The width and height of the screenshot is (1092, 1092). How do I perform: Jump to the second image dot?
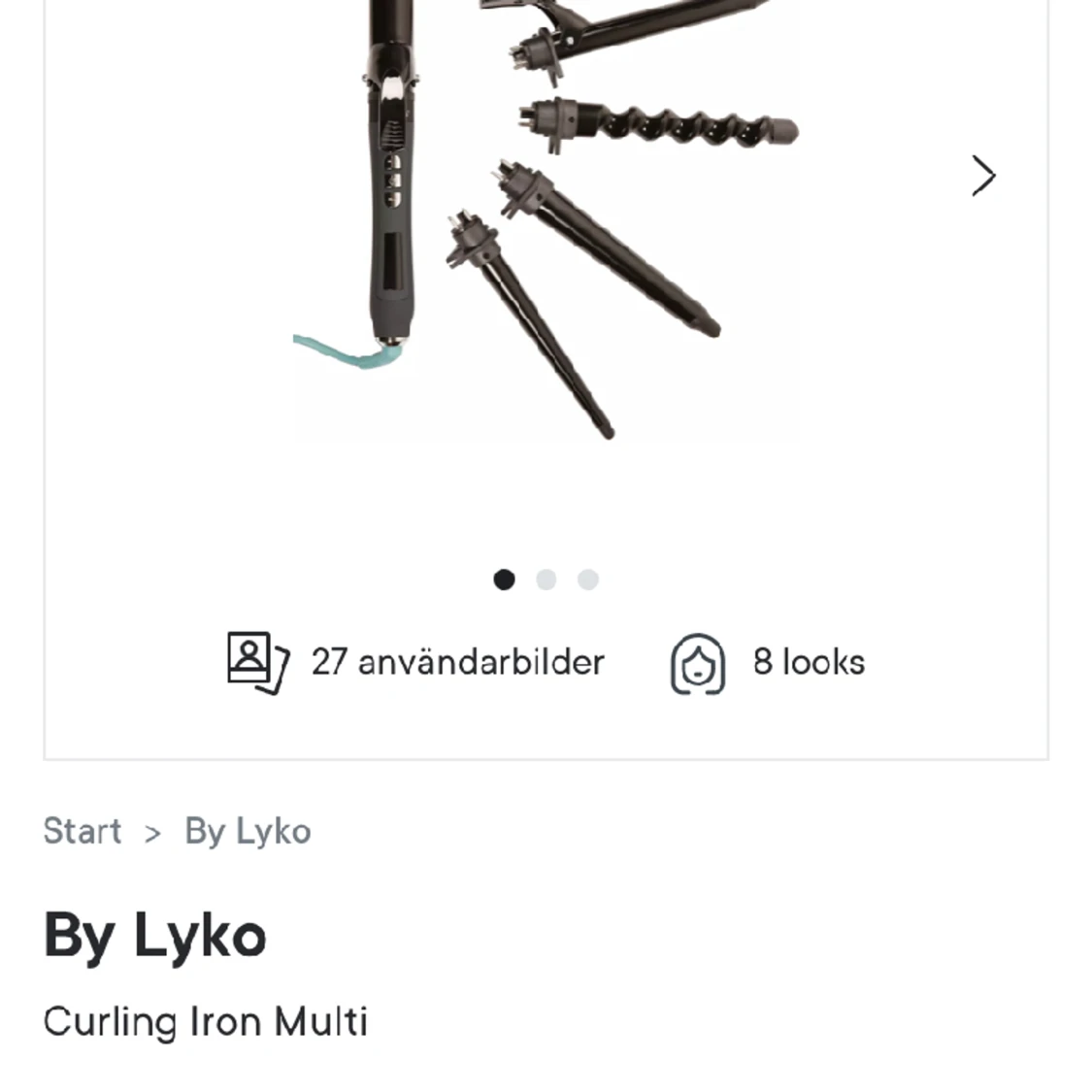pos(546,579)
